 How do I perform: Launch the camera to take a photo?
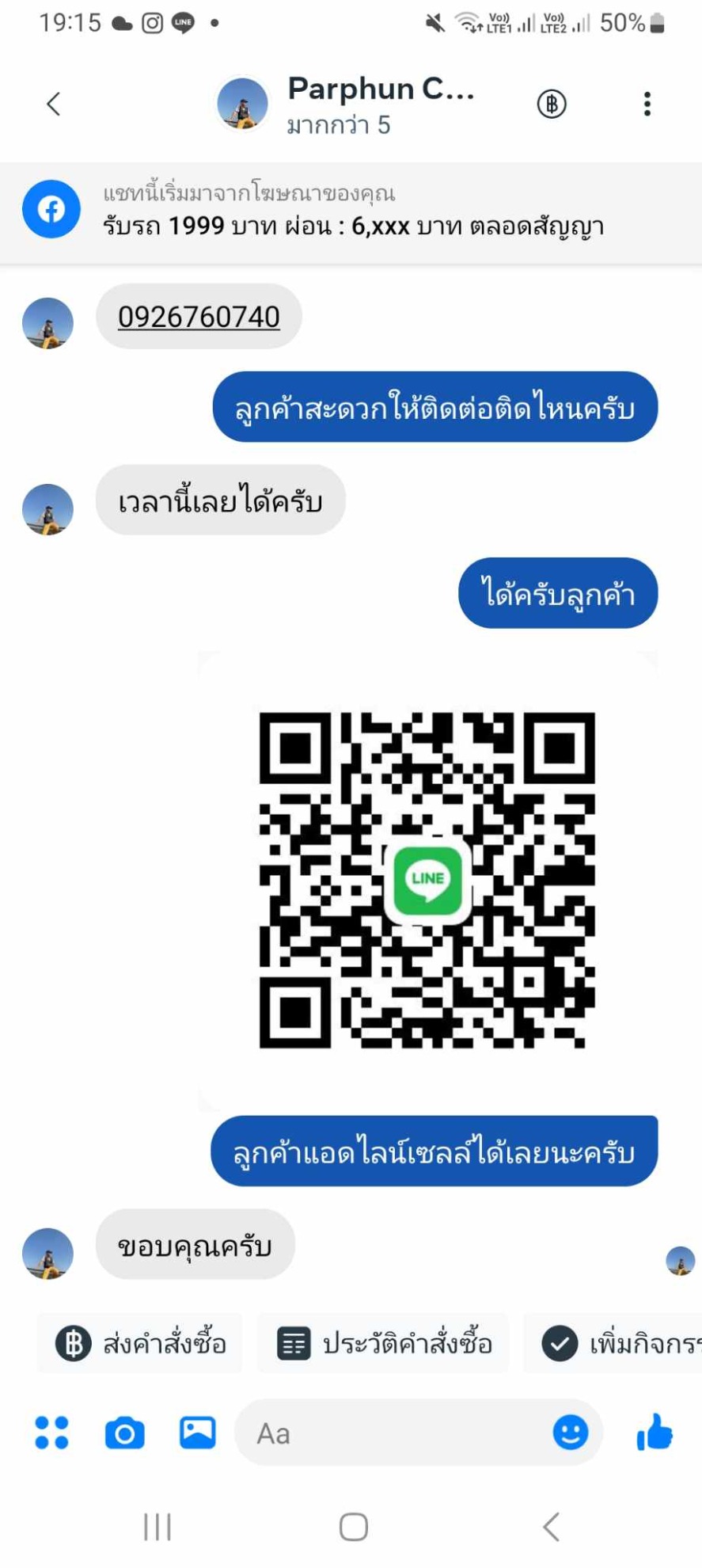[x=125, y=1433]
